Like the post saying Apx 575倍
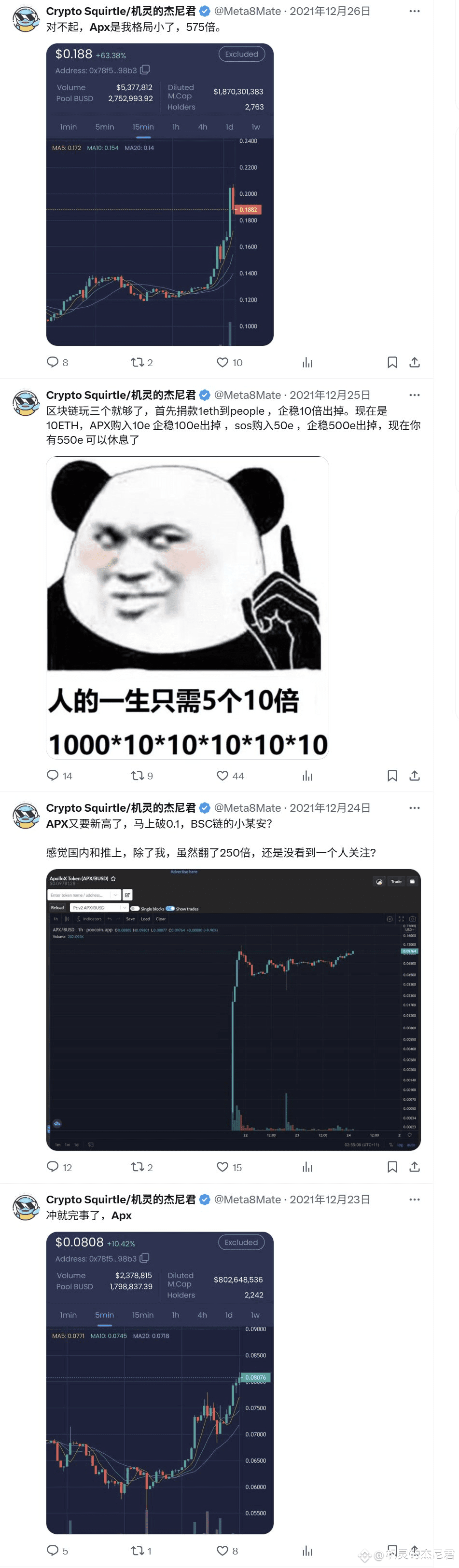Viewport: 459px width, 1568px height. 223,362
